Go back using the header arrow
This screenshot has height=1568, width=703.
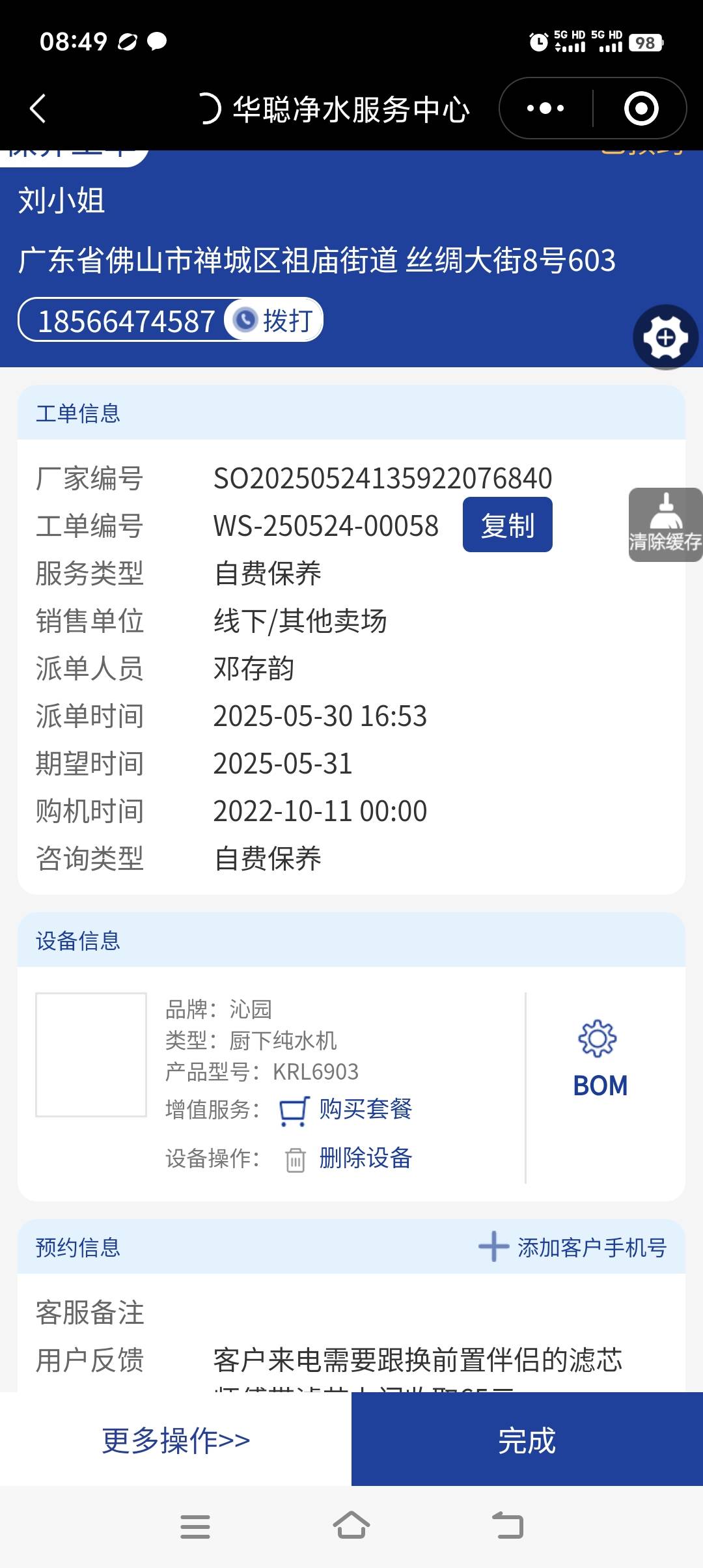[x=38, y=108]
